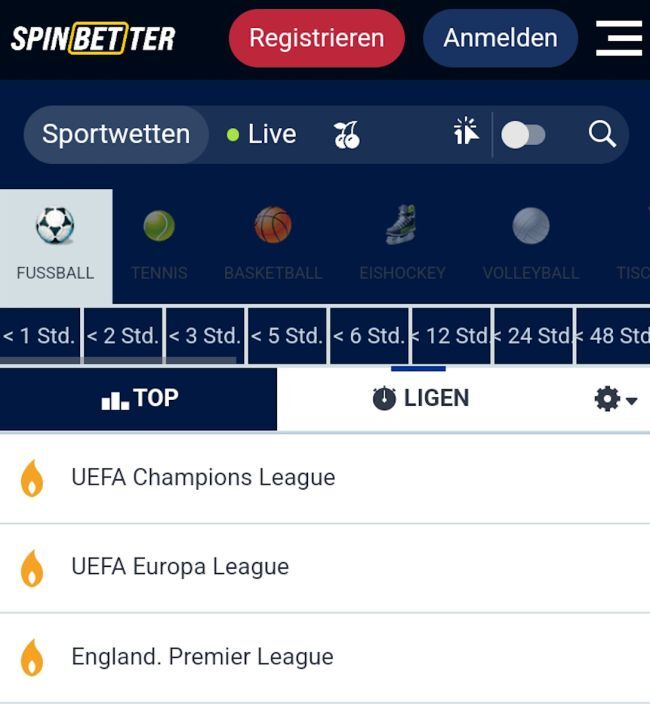Choose the Tennis sport category
Viewport: 650px width, 704px height.
click(x=159, y=245)
